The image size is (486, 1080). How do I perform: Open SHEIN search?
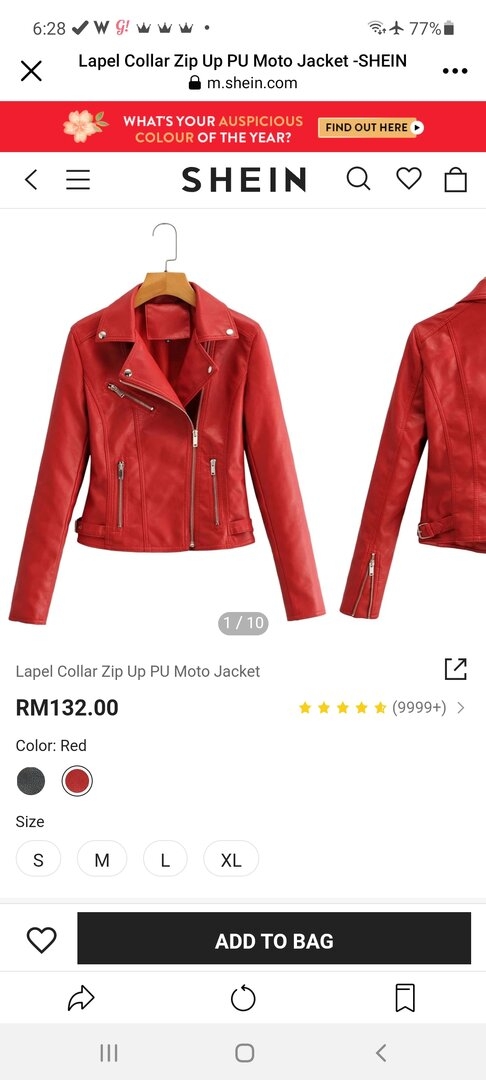[358, 179]
